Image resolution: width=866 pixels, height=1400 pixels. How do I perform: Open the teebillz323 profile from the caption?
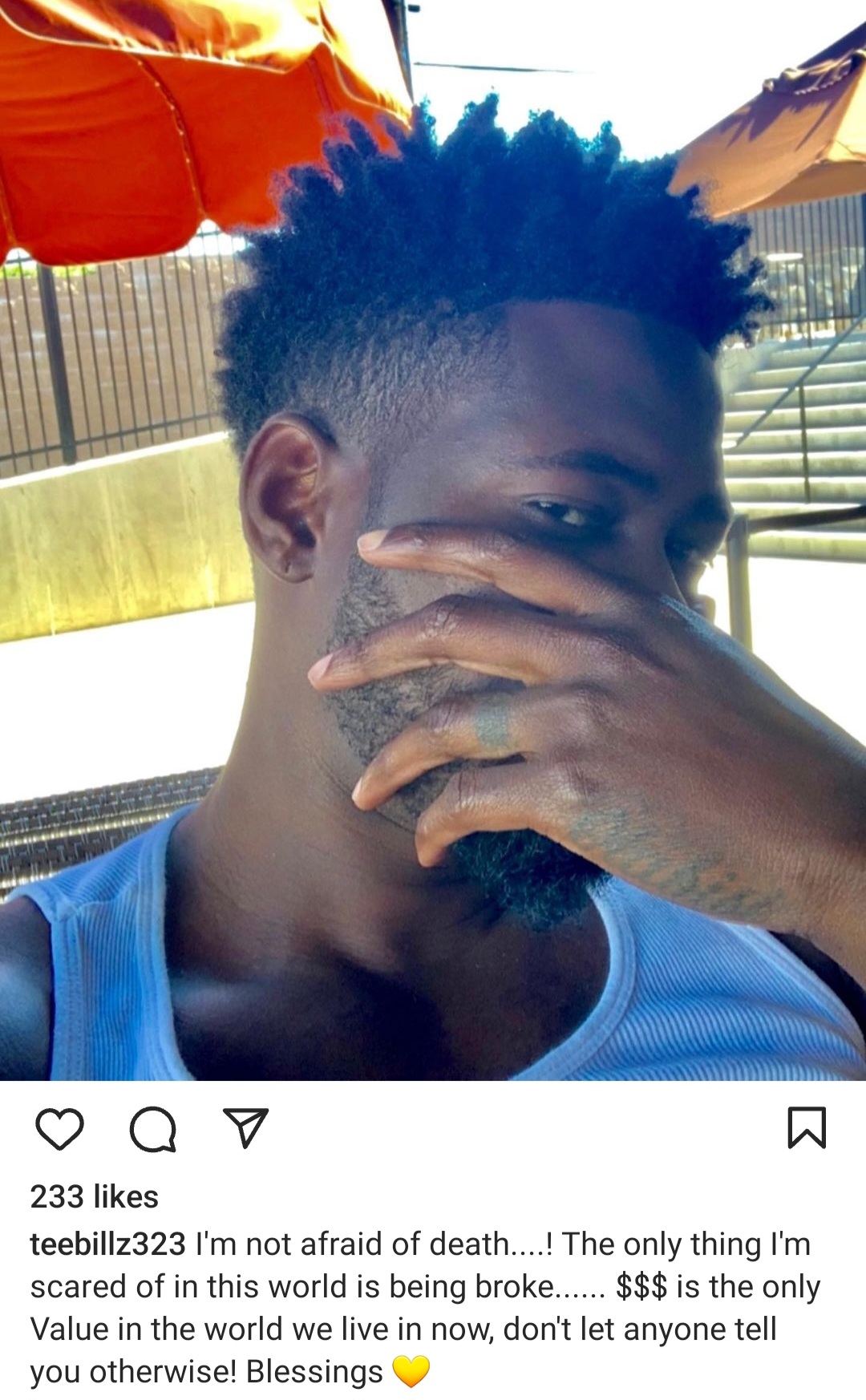click(108, 1244)
